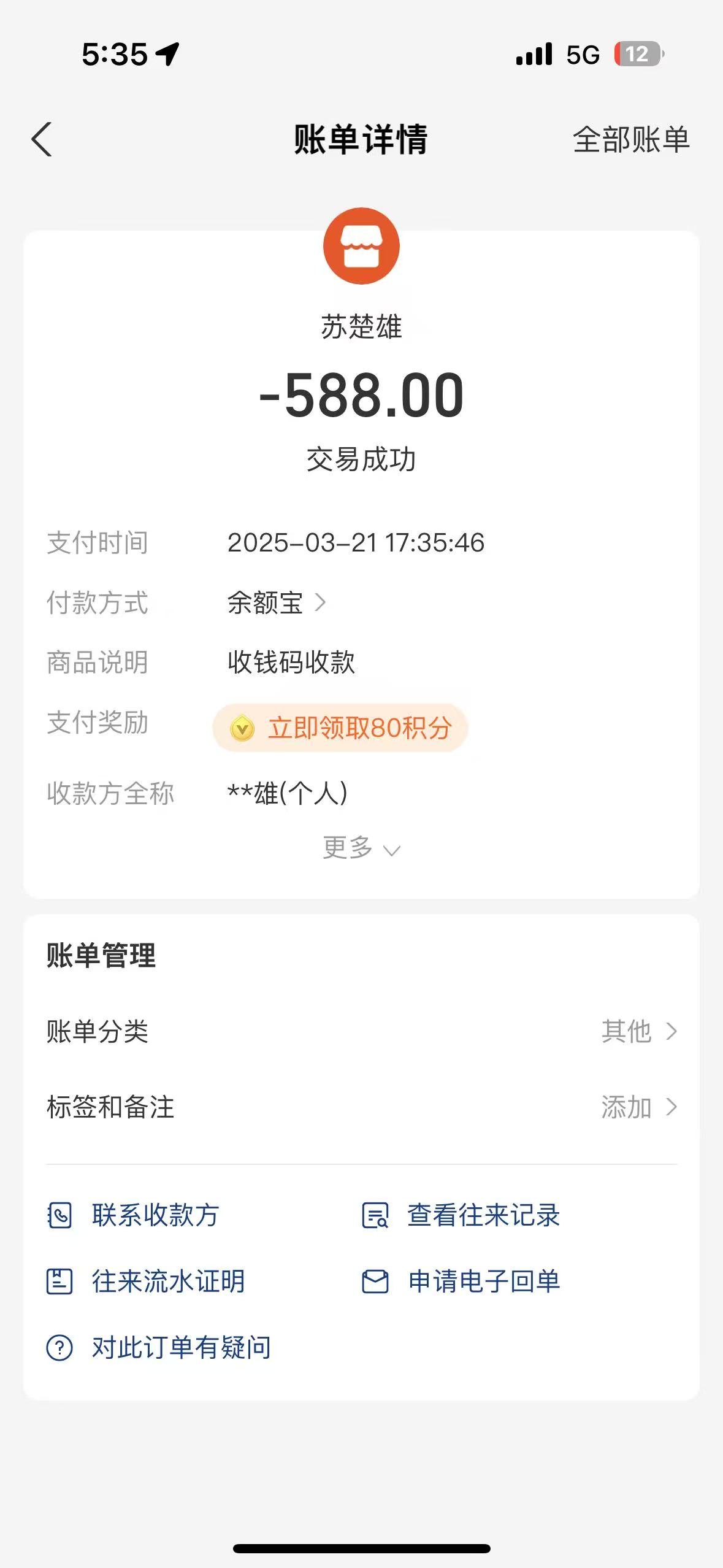Screen dimensions: 723x1568
Task: Click 对此订单有疑问 for order help
Action: [181, 1347]
